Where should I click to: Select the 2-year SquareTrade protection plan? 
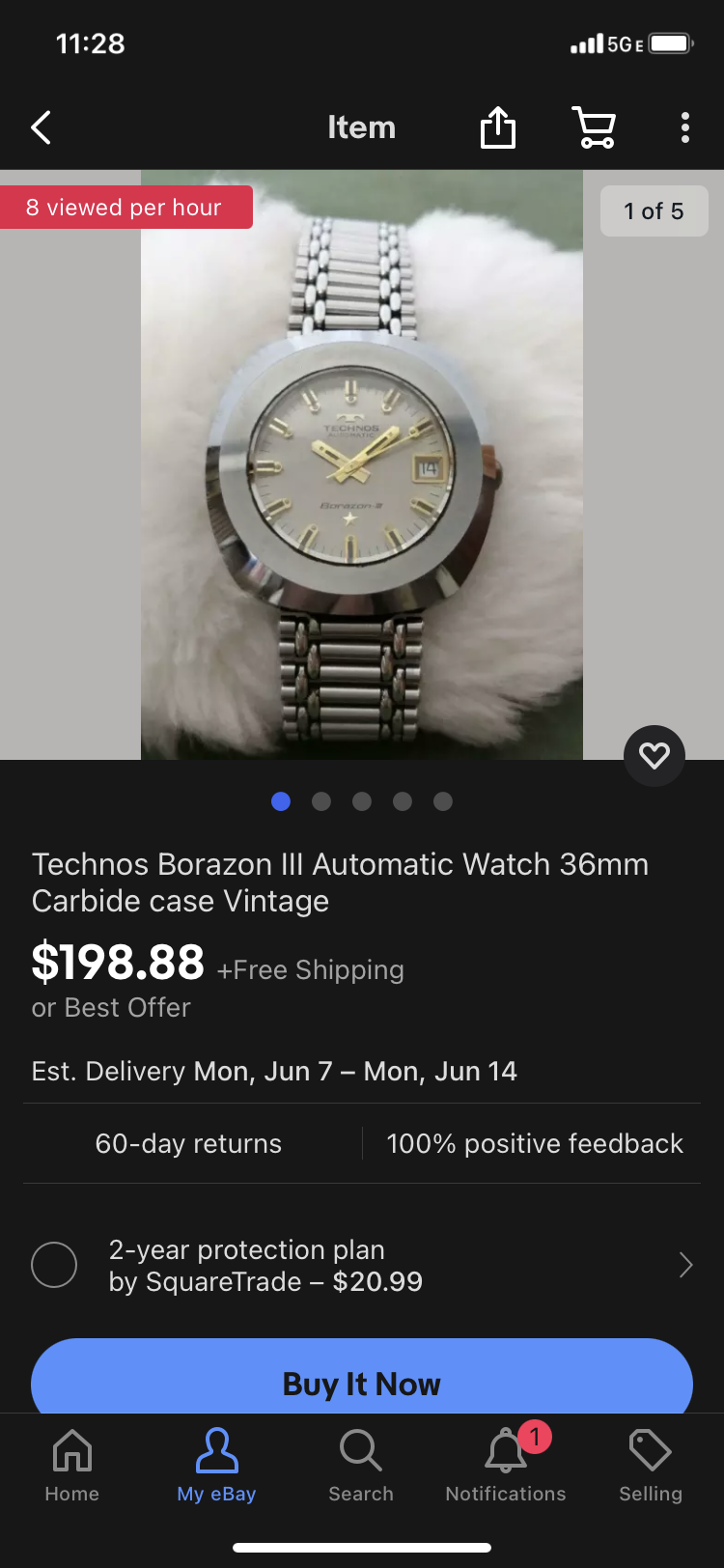pos(54,1265)
